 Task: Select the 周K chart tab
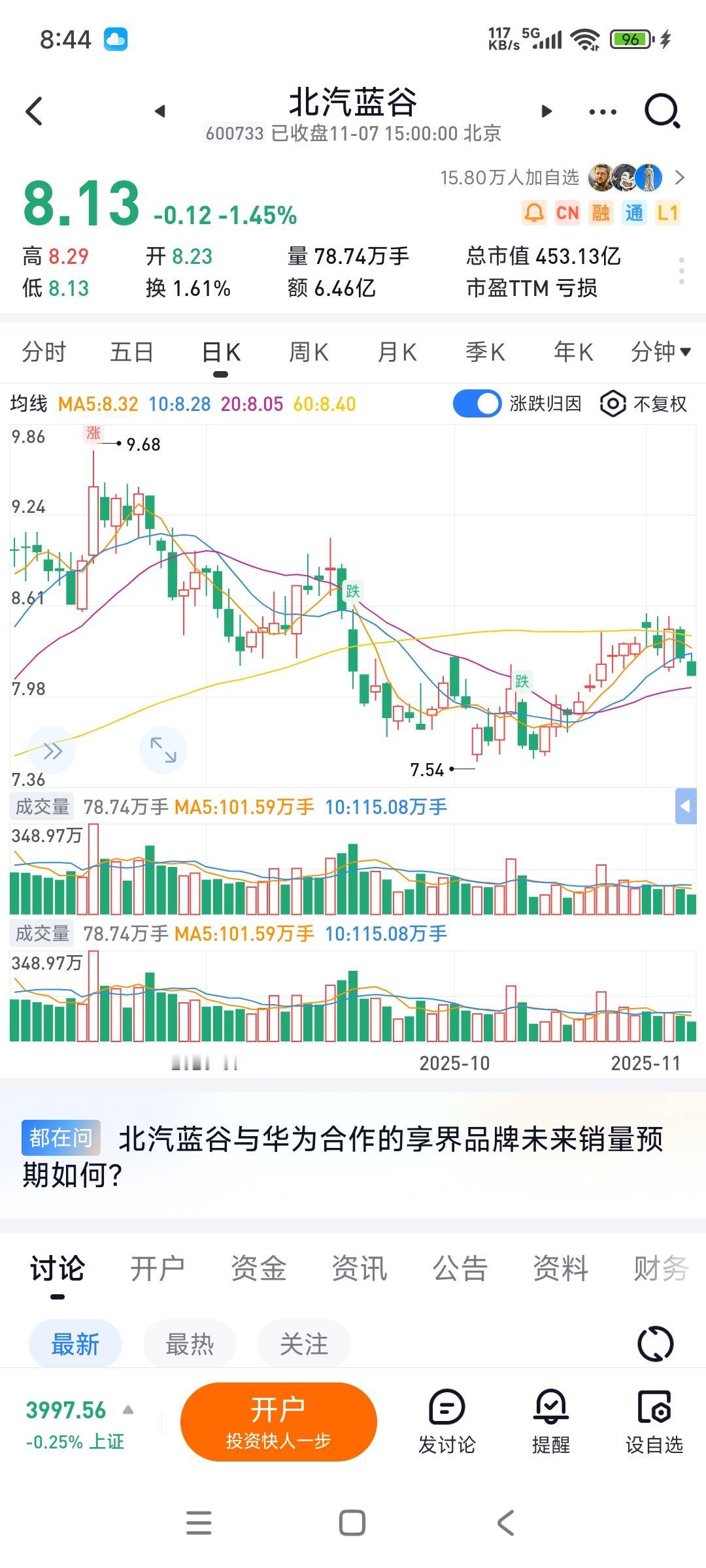point(309,352)
